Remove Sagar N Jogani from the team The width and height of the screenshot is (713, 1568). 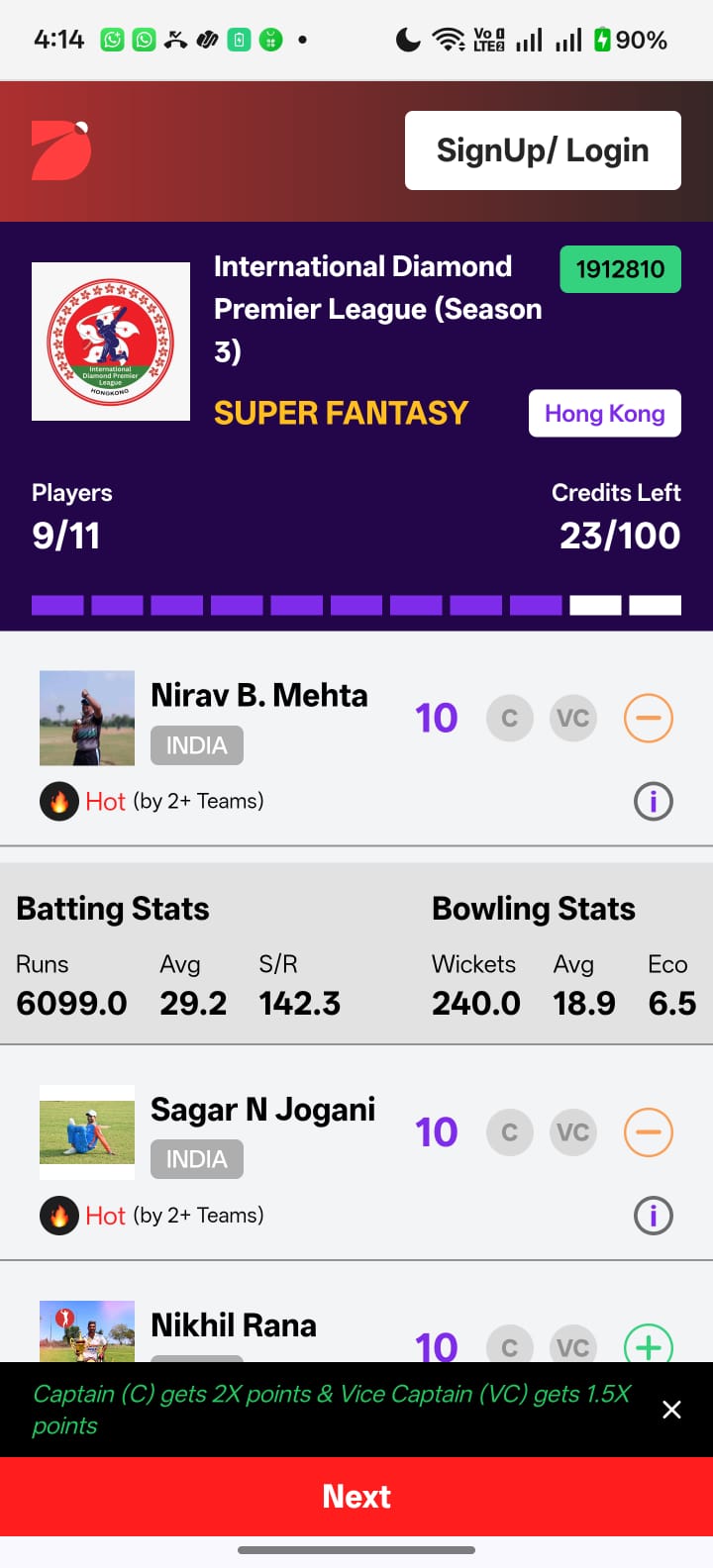(649, 1132)
